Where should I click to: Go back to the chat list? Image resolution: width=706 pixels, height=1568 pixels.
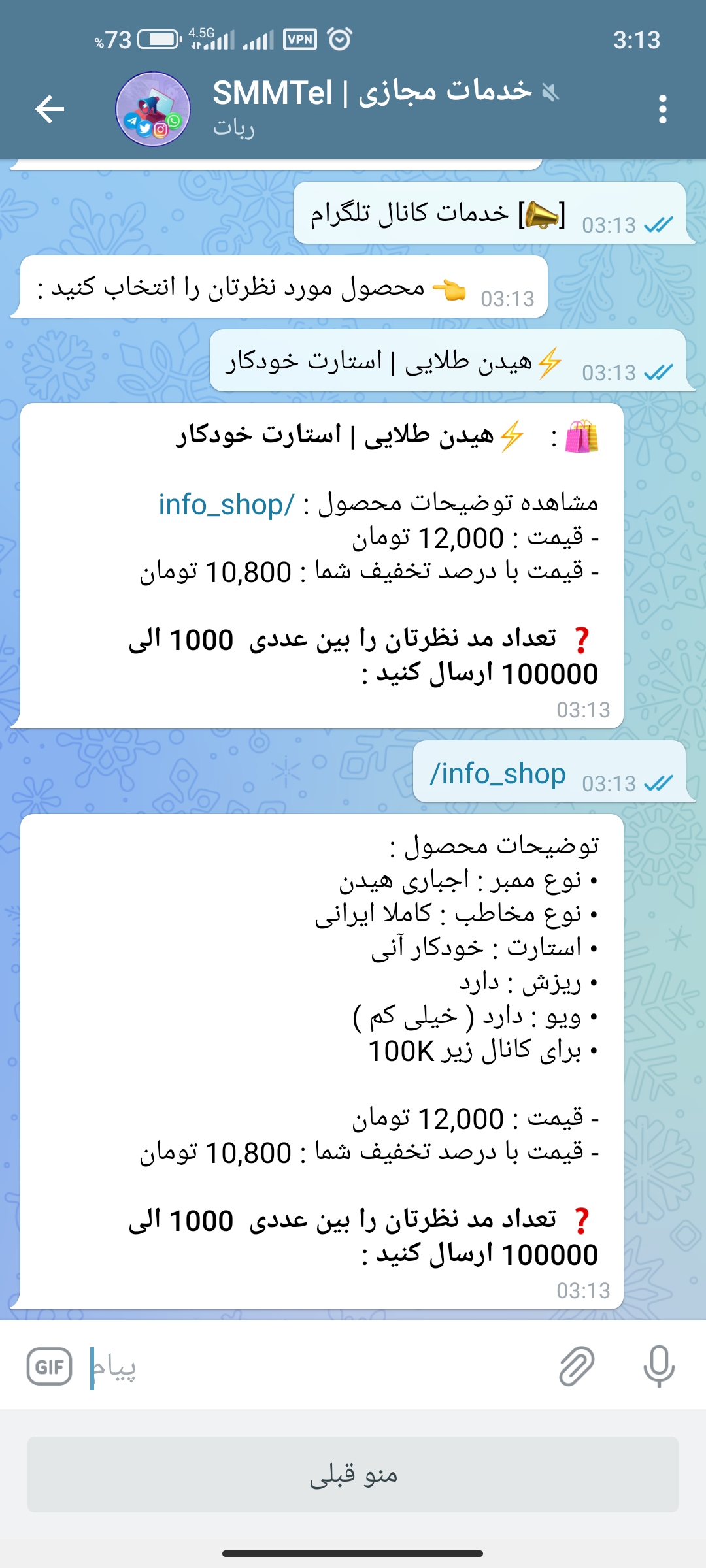50,108
